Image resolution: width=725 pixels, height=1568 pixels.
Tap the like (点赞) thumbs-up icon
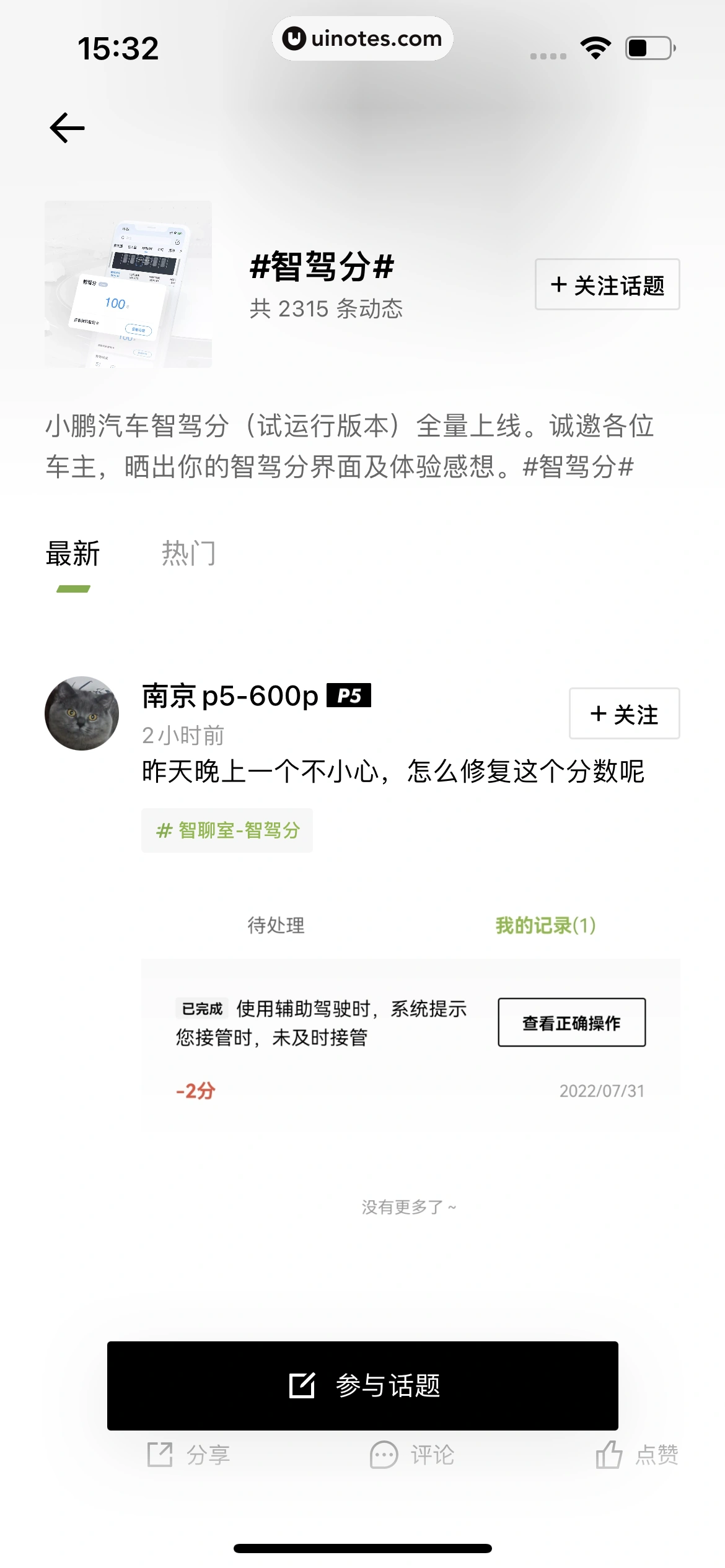tap(610, 1455)
